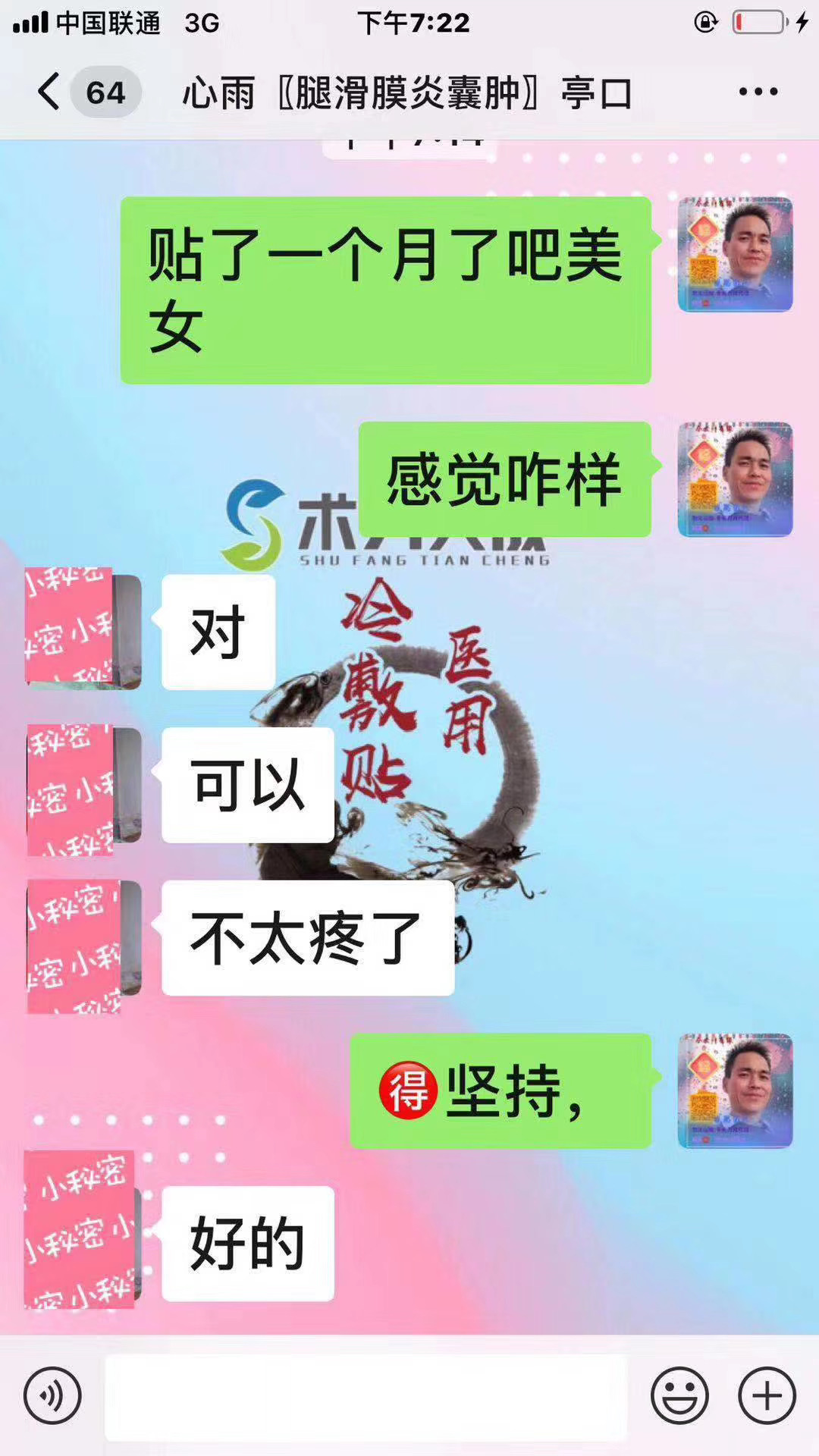819x1456 pixels.
Task: Open sender's avatar beside 感觉咋样
Action: pos(735,479)
